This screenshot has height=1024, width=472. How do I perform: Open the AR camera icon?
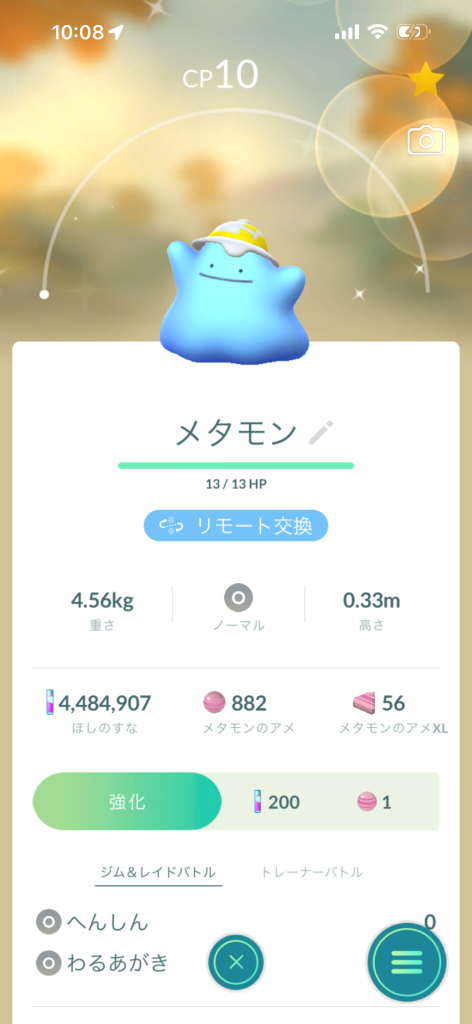[x=426, y=140]
